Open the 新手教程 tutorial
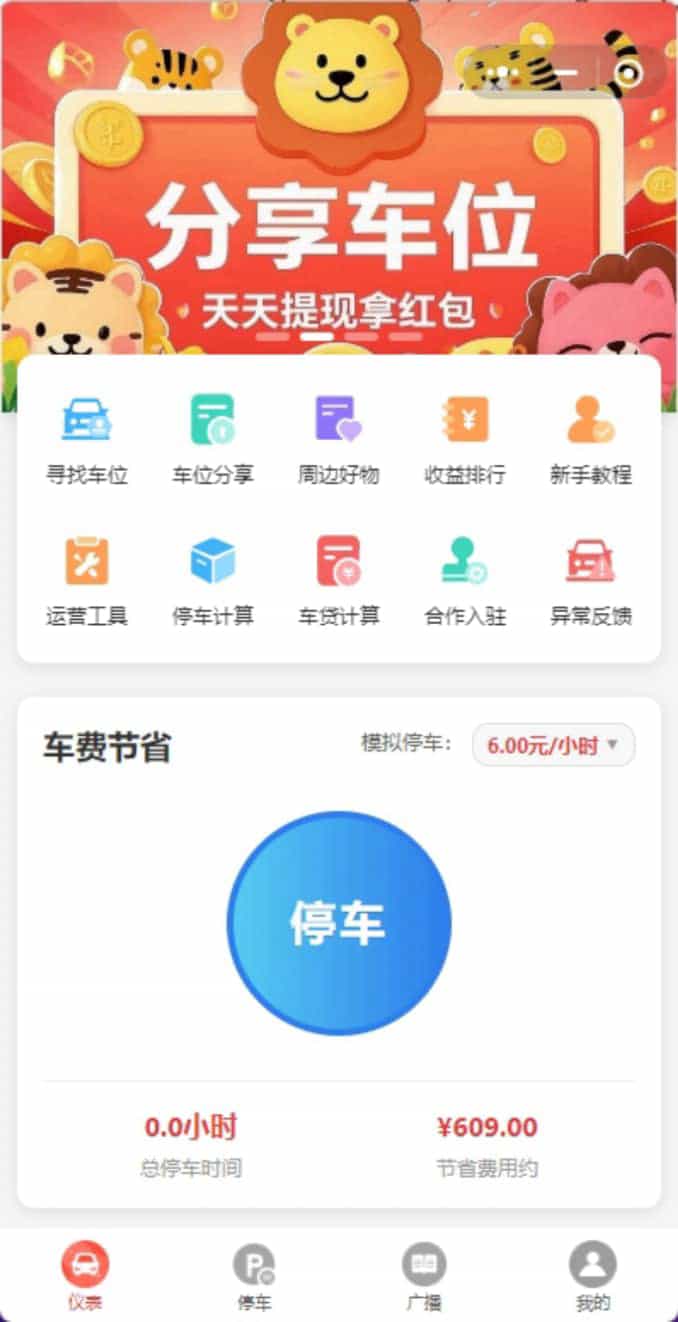 591,440
